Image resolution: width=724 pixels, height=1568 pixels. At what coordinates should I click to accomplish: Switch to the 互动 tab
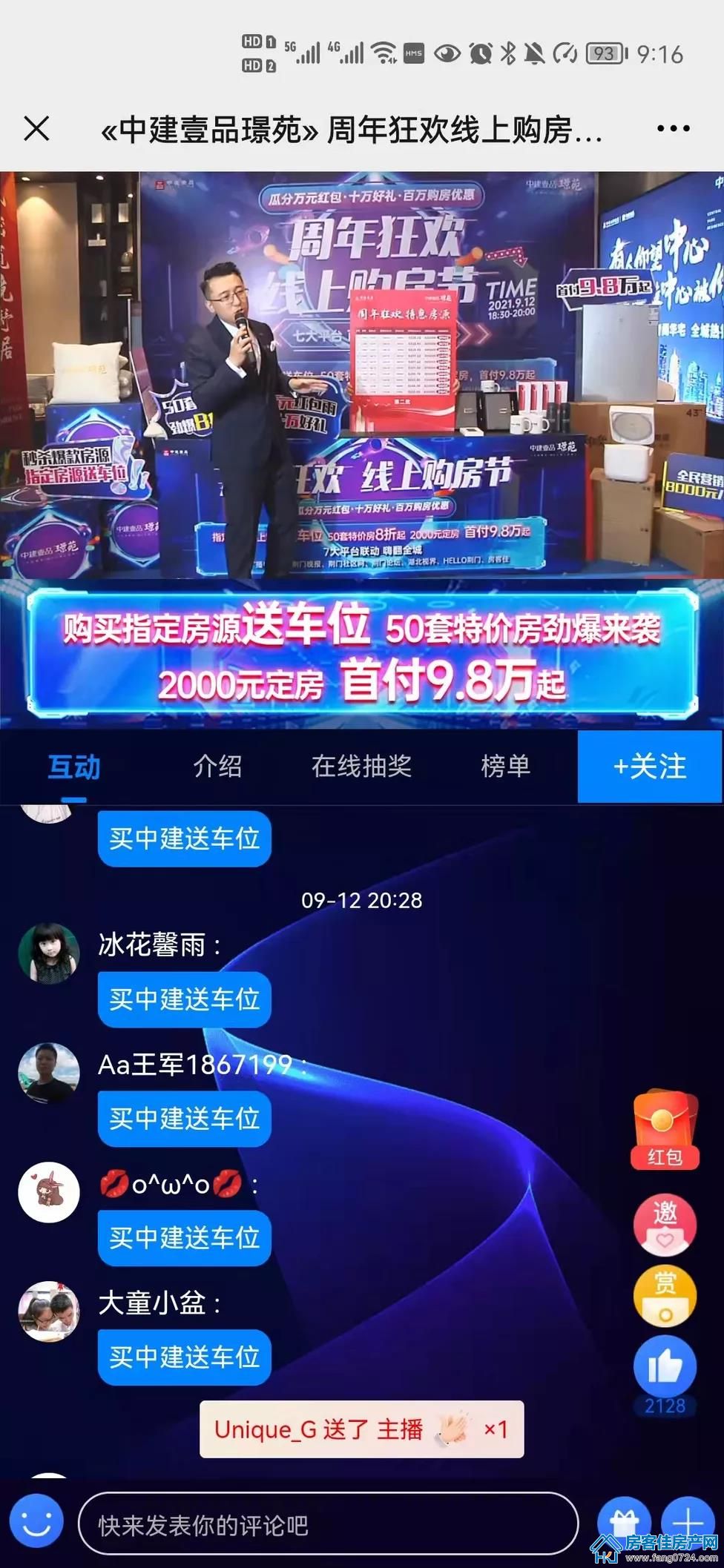73,766
